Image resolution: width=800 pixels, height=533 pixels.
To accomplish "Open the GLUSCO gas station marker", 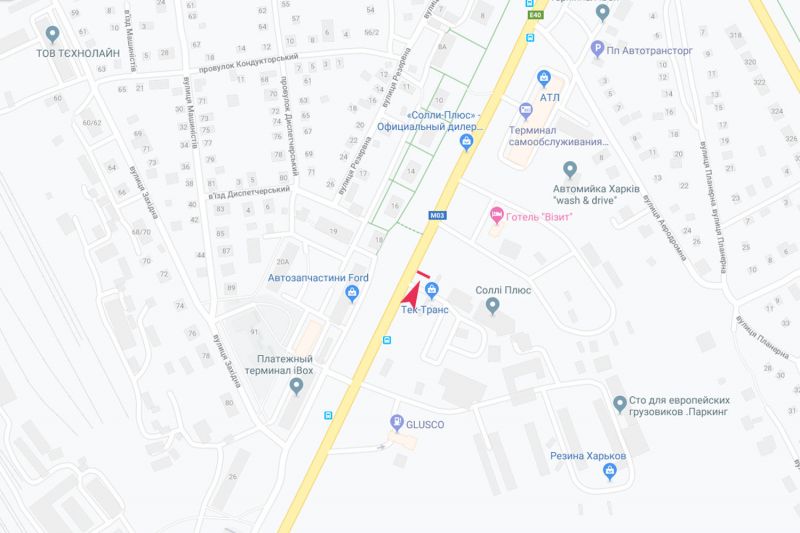I will (x=397, y=423).
